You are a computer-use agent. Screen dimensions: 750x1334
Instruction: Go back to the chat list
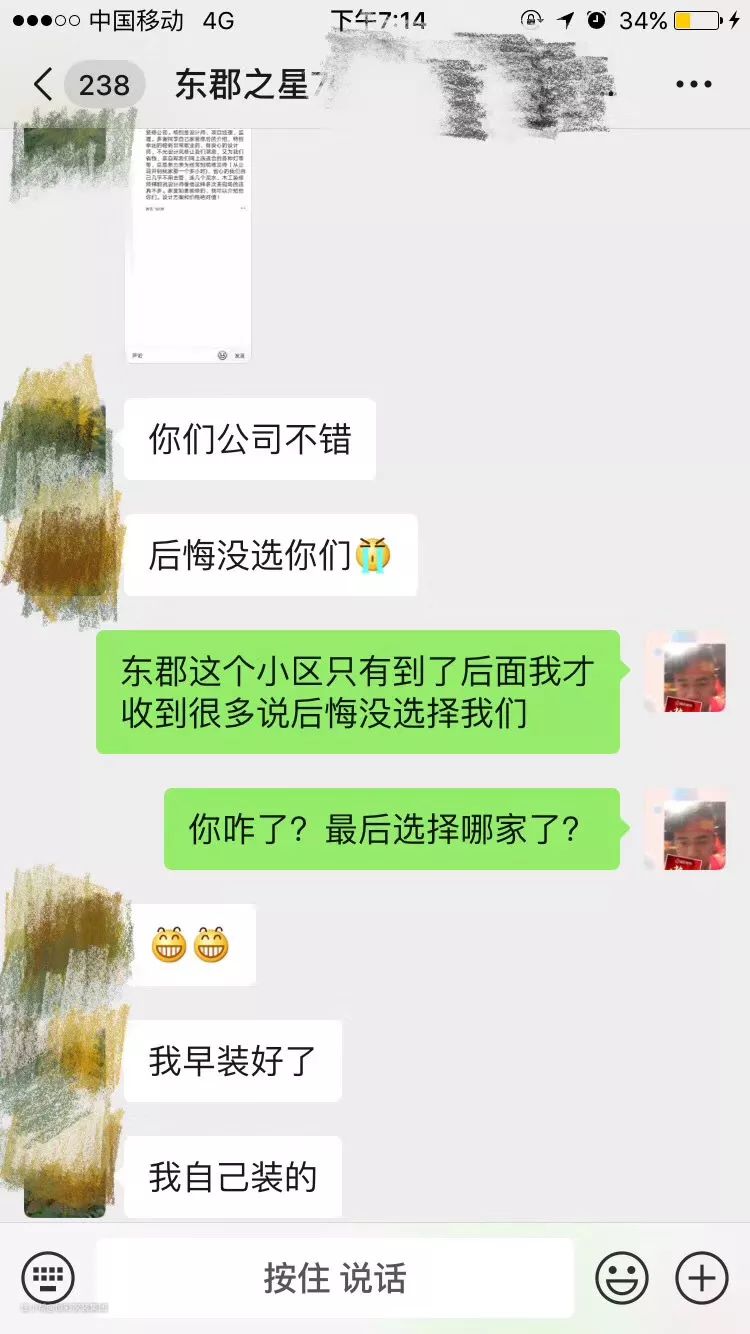42,85
